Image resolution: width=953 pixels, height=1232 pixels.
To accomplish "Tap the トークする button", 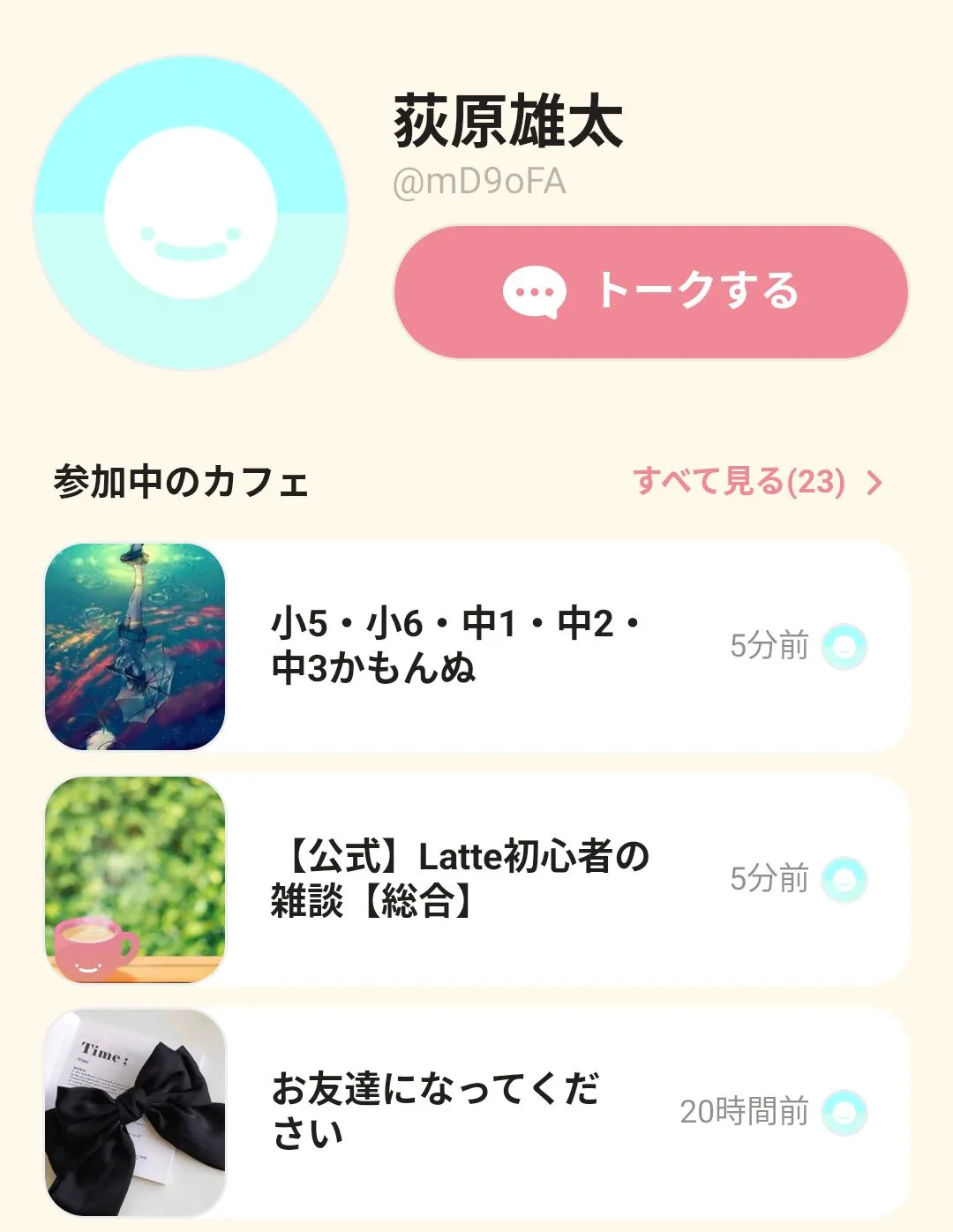I will [650, 292].
